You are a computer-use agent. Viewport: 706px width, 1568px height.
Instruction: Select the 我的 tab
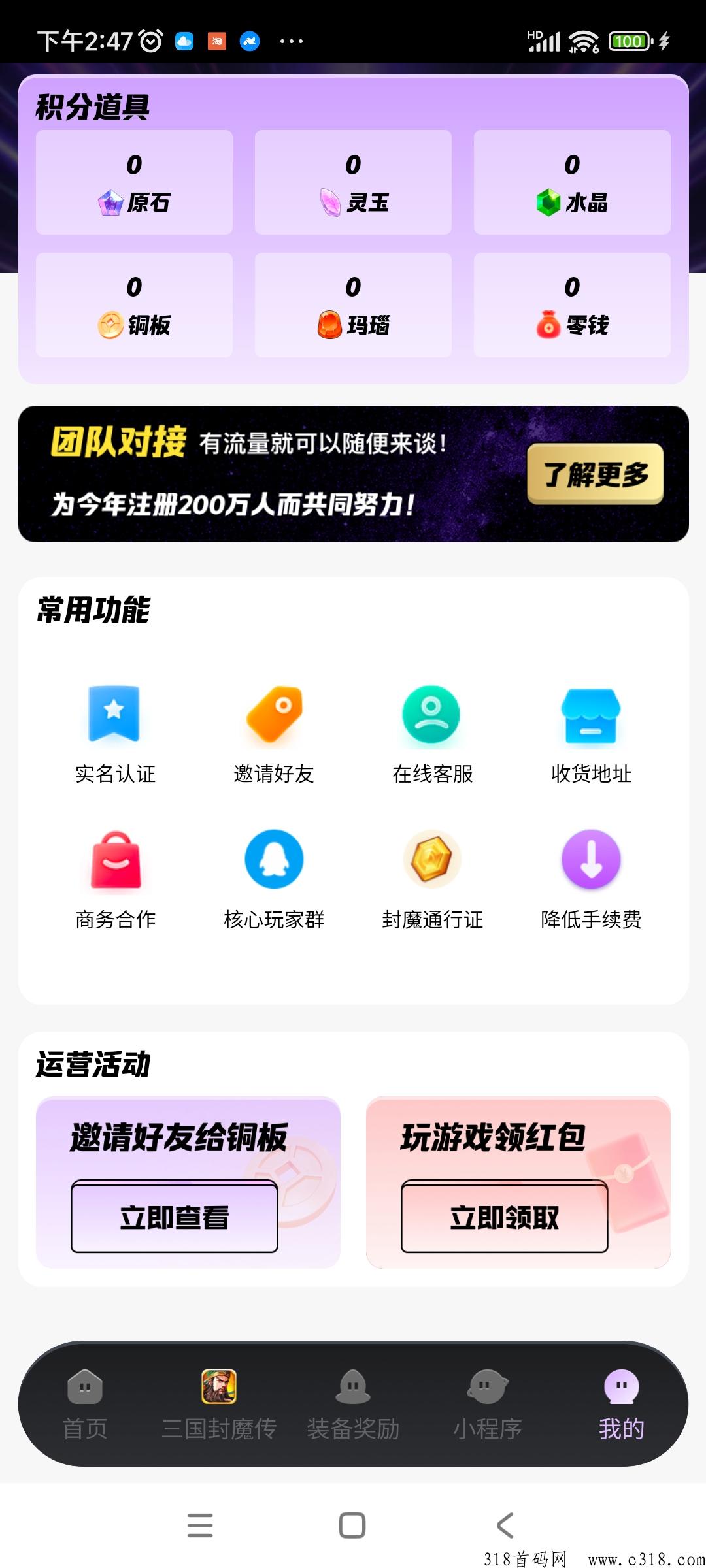(621, 1403)
